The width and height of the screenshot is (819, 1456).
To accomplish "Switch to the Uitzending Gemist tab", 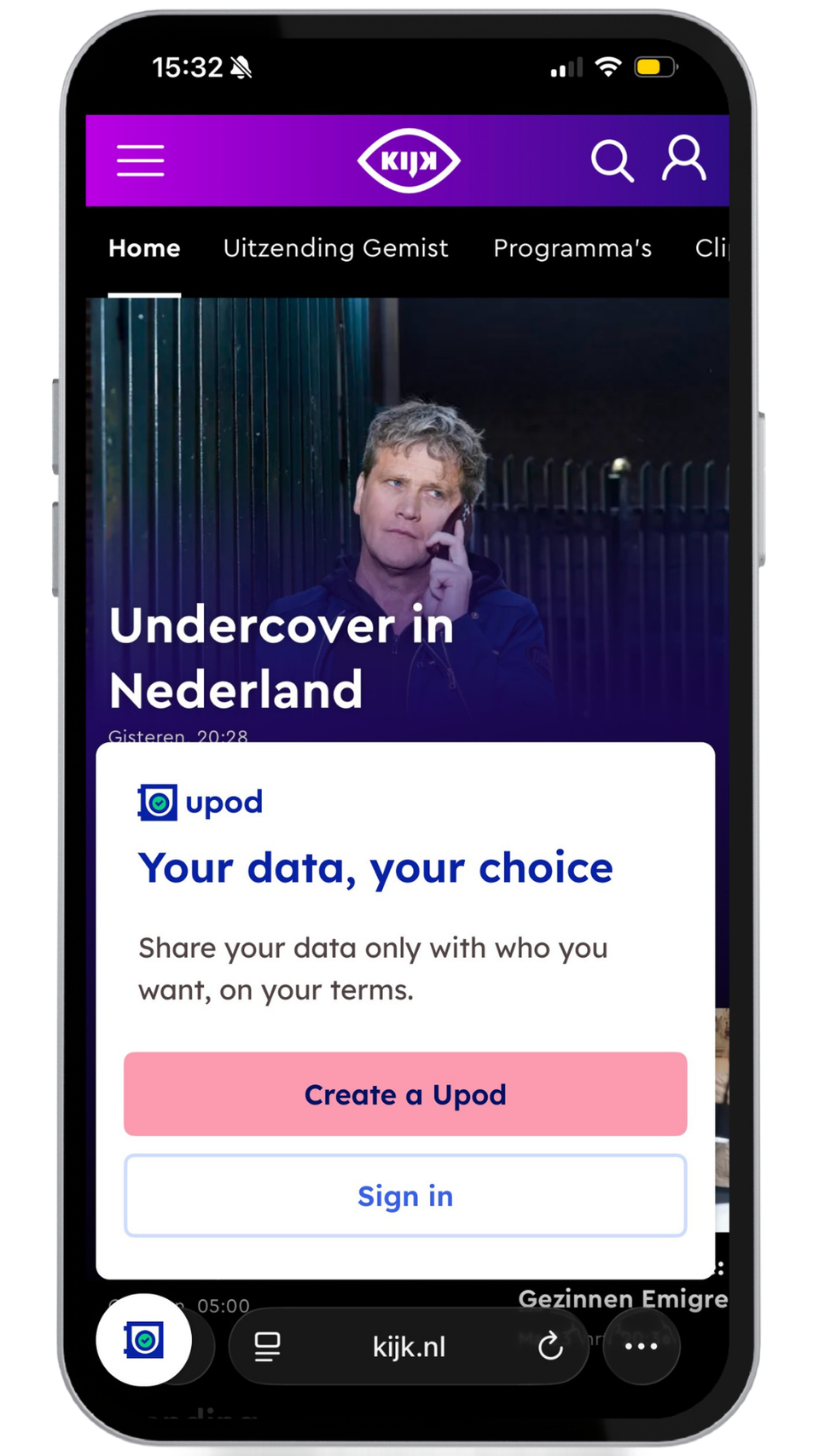I will pos(335,248).
